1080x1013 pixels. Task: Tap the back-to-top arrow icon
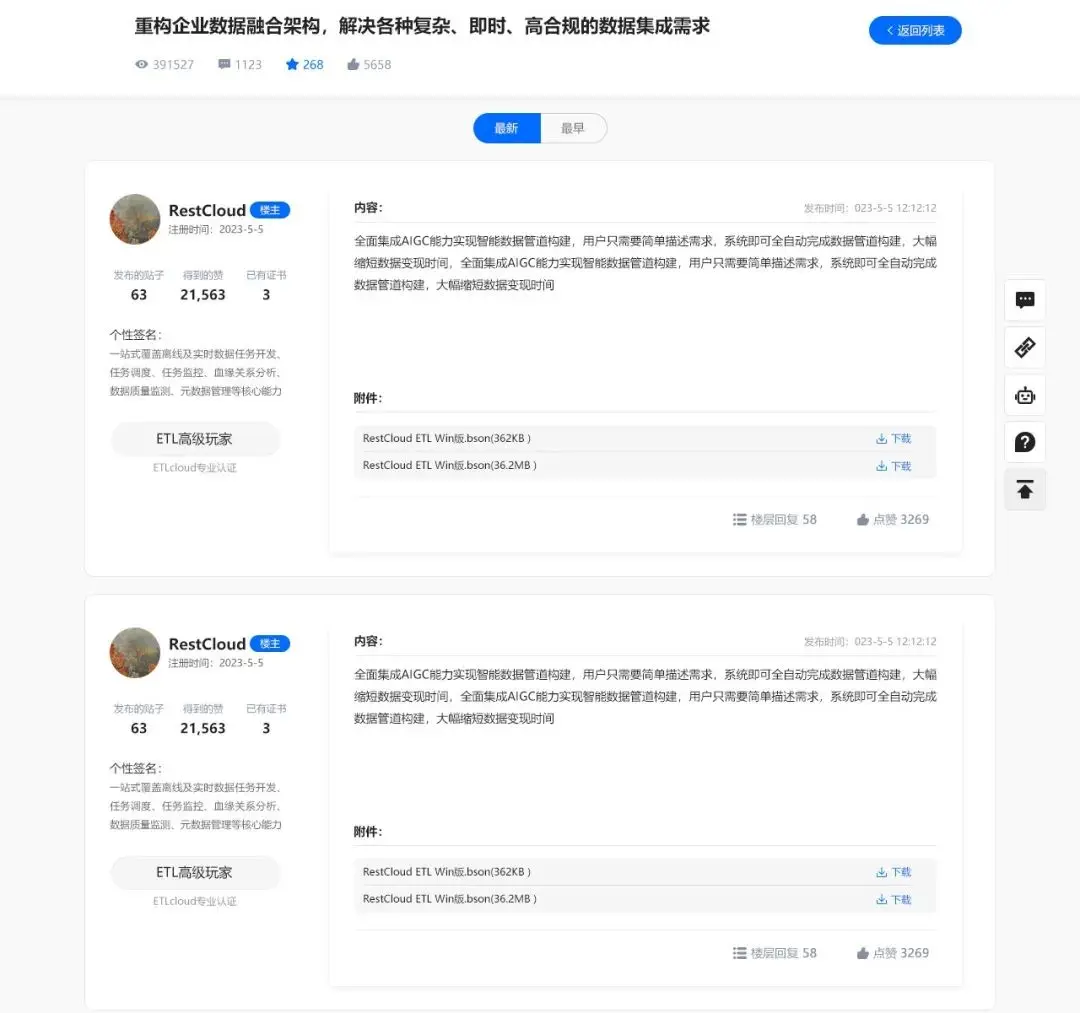[x=1025, y=490]
